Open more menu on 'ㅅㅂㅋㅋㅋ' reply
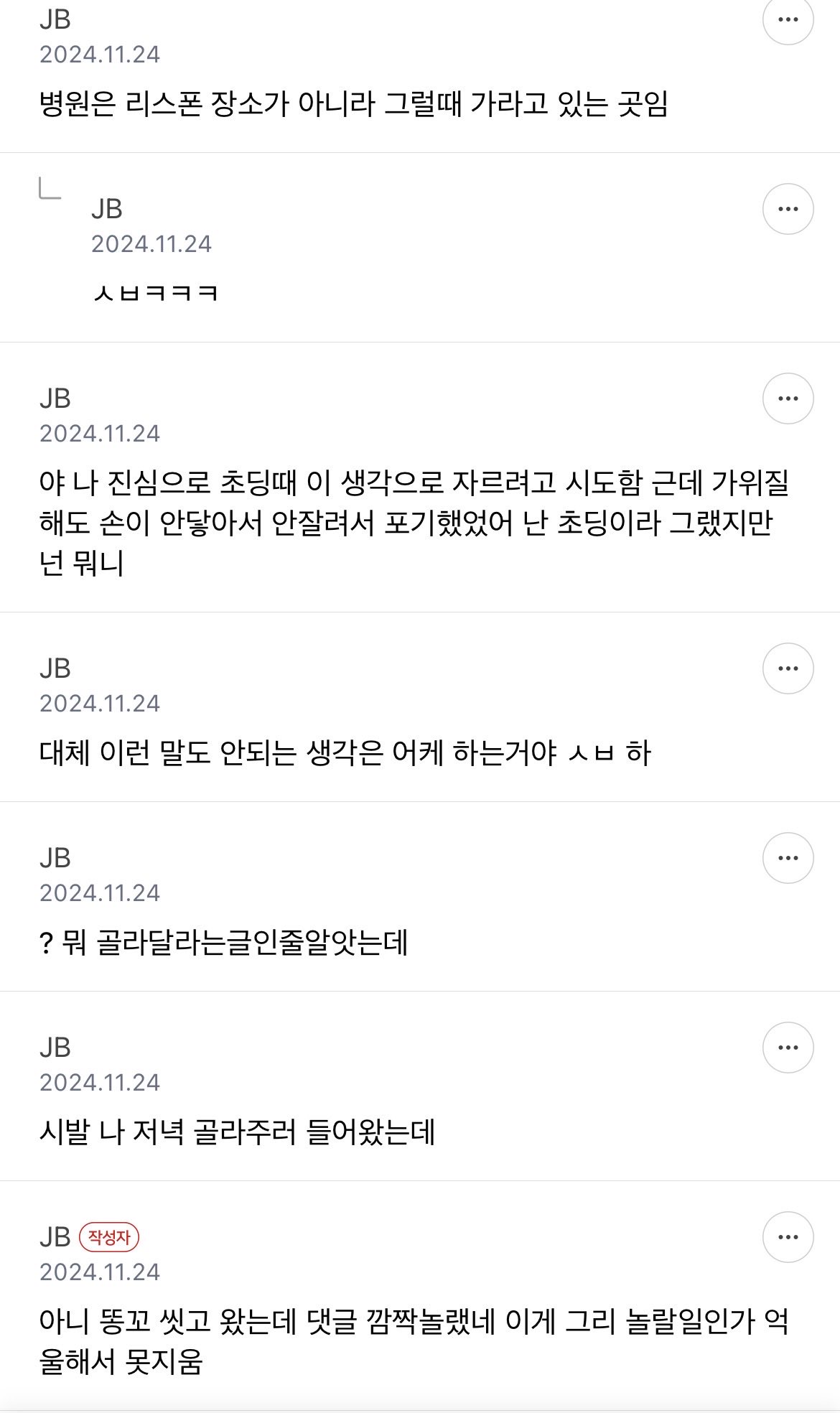Image resolution: width=840 pixels, height=1413 pixels. pyautogui.click(x=788, y=209)
